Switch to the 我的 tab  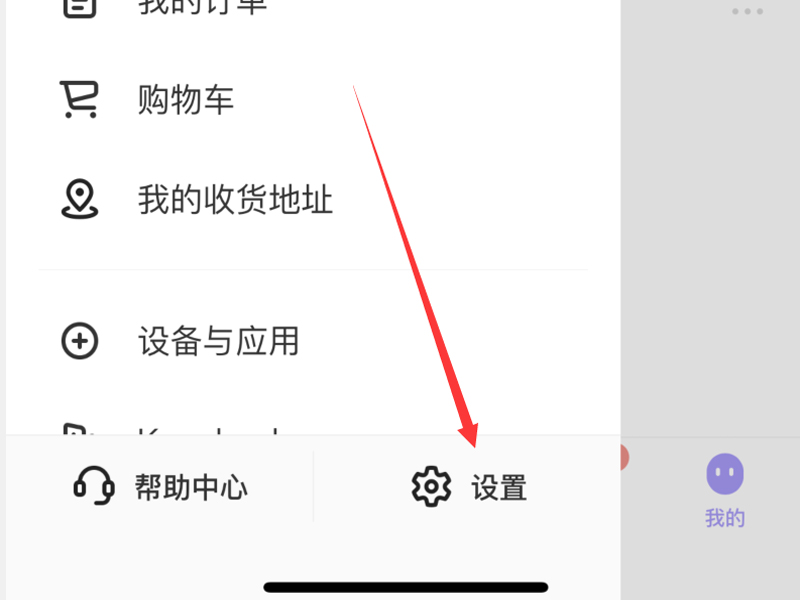tap(725, 490)
